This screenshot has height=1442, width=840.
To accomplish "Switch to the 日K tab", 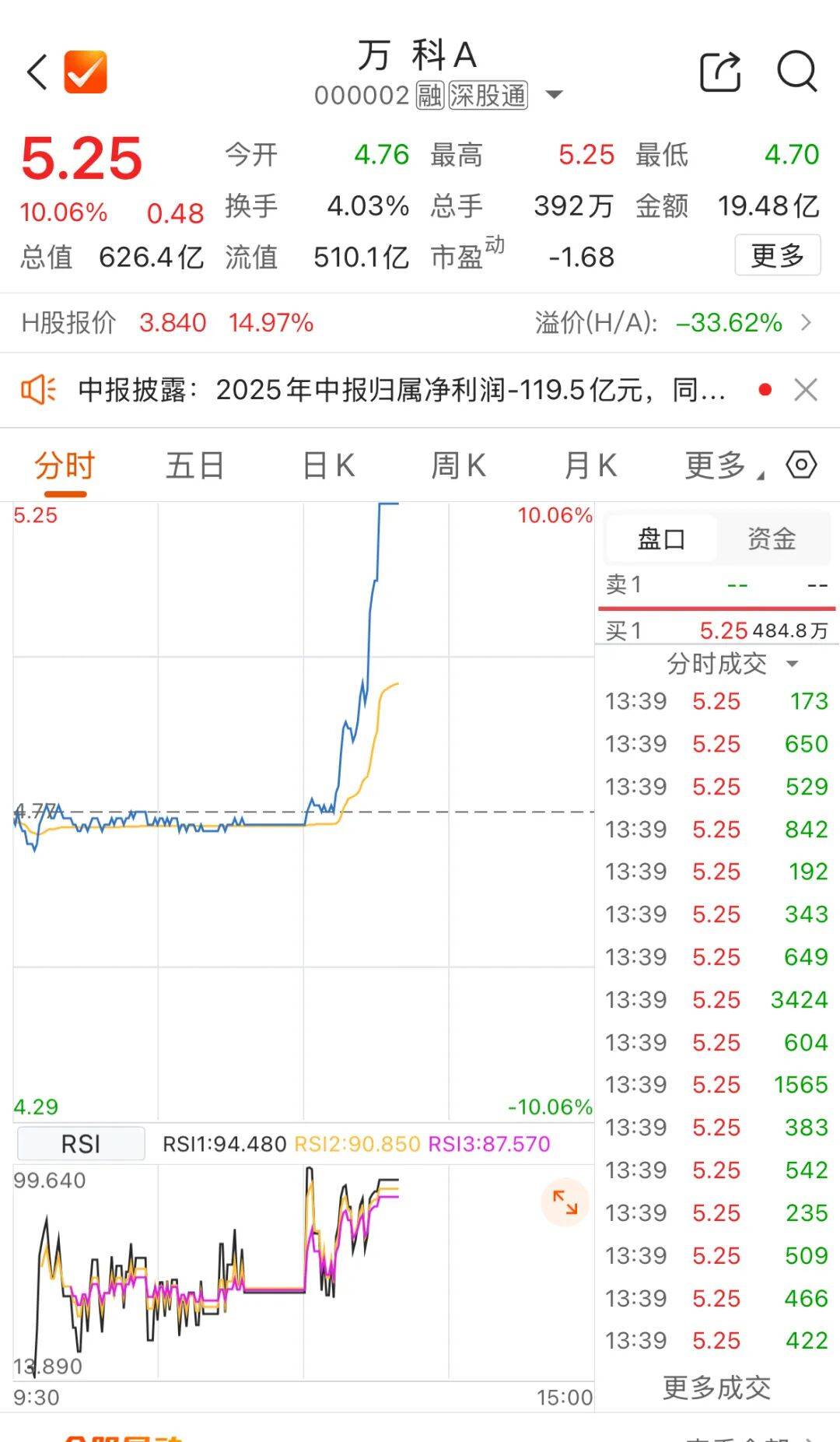I will tap(329, 465).
